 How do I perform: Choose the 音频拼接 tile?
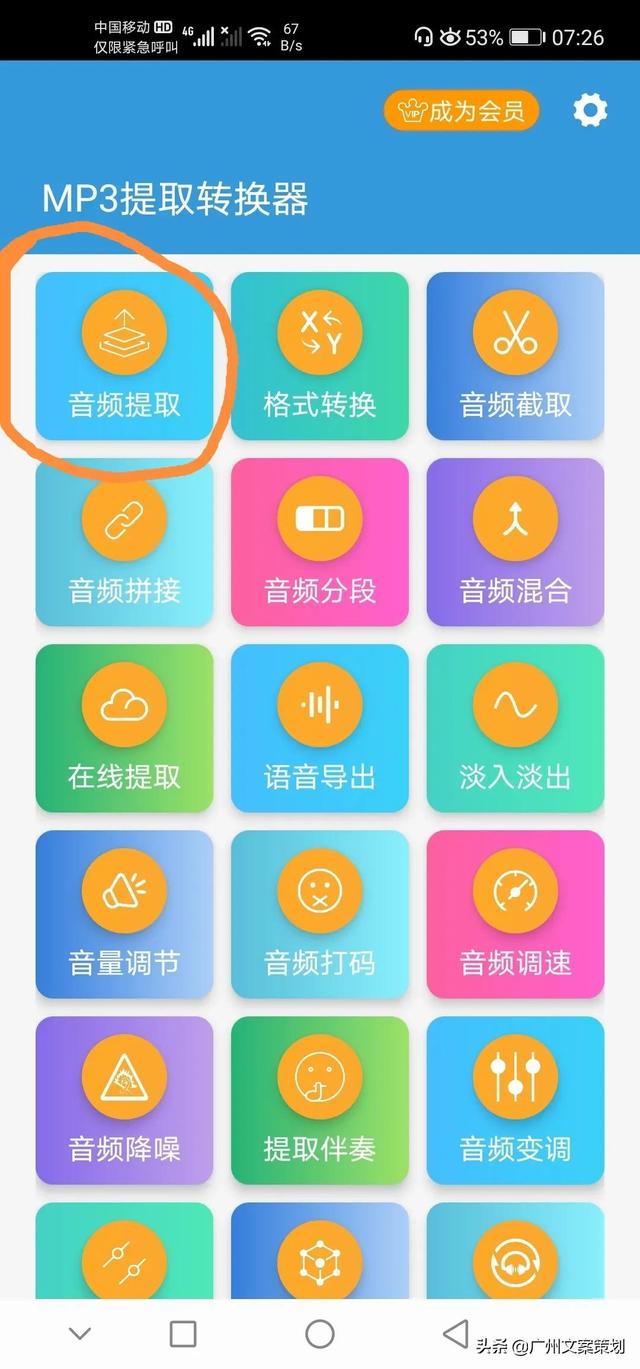tap(124, 542)
